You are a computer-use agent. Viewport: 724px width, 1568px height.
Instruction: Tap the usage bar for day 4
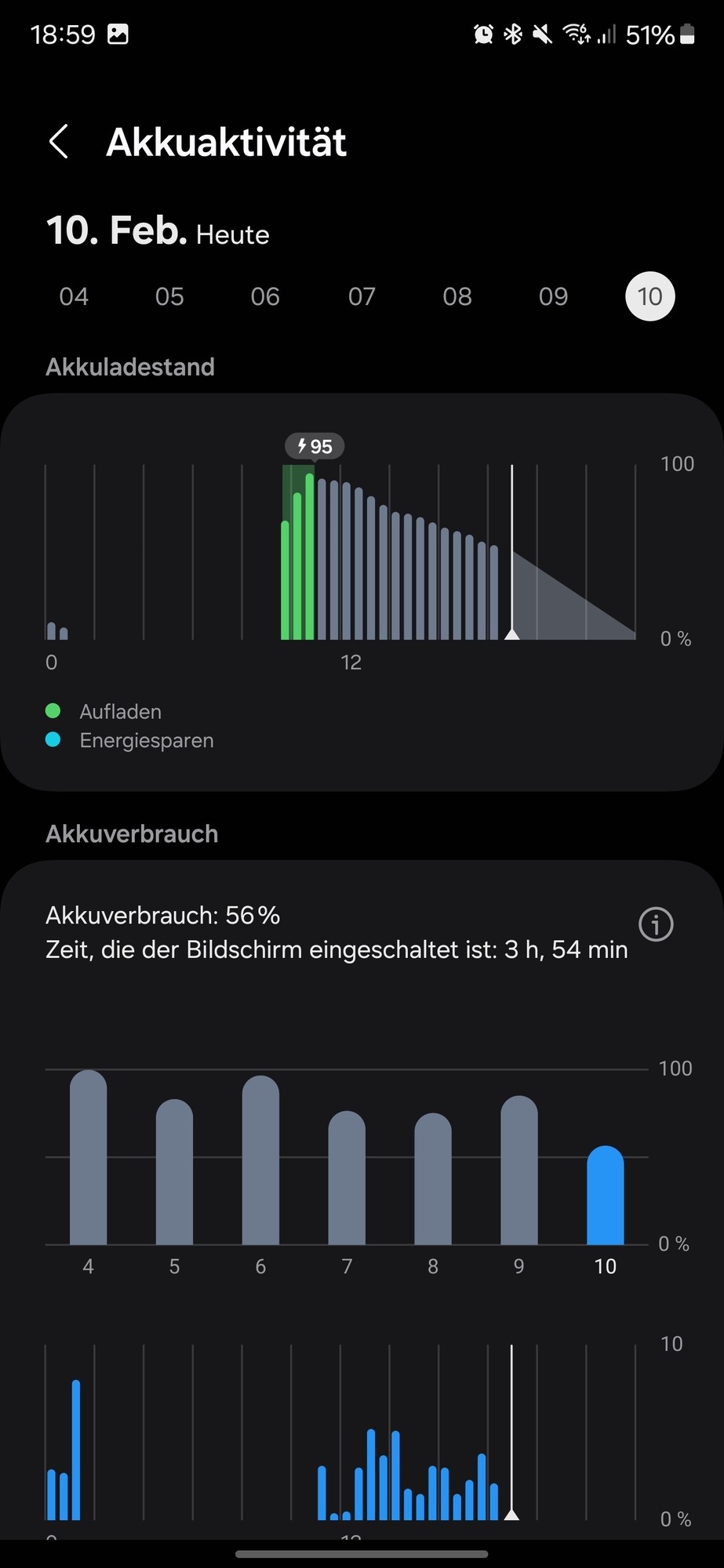(x=88, y=1158)
